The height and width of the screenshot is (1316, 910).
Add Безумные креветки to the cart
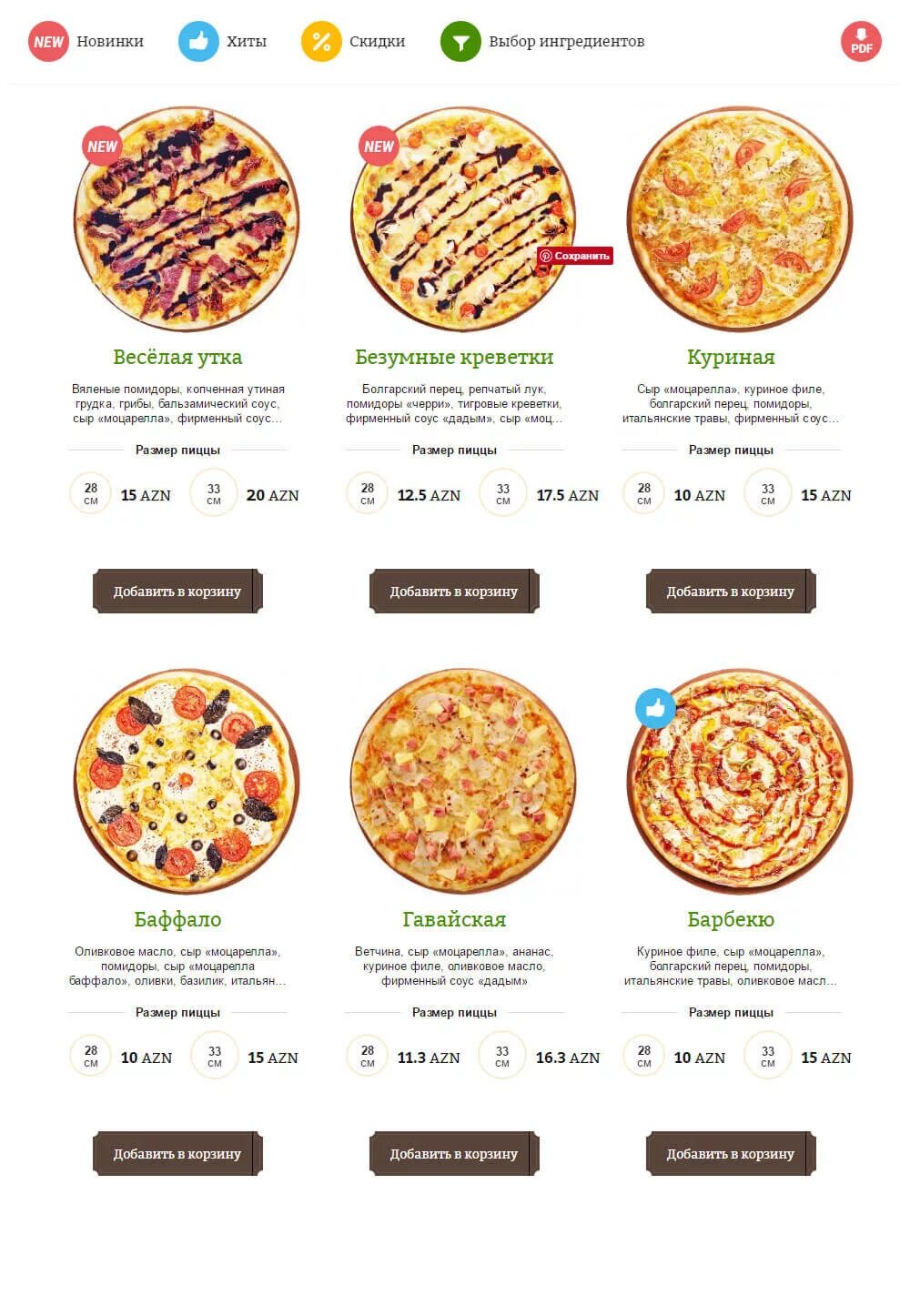pos(454,592)
